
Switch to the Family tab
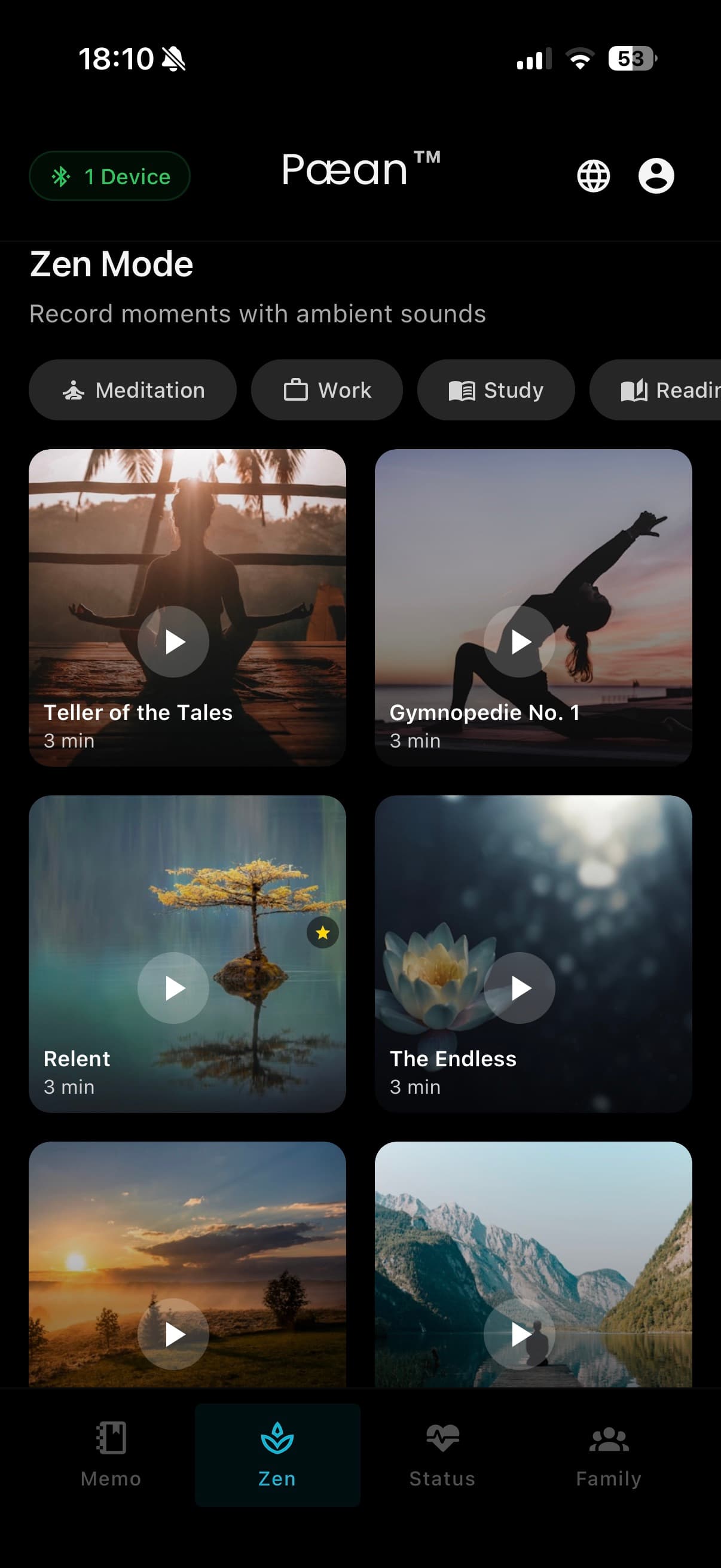point(609,1455)
